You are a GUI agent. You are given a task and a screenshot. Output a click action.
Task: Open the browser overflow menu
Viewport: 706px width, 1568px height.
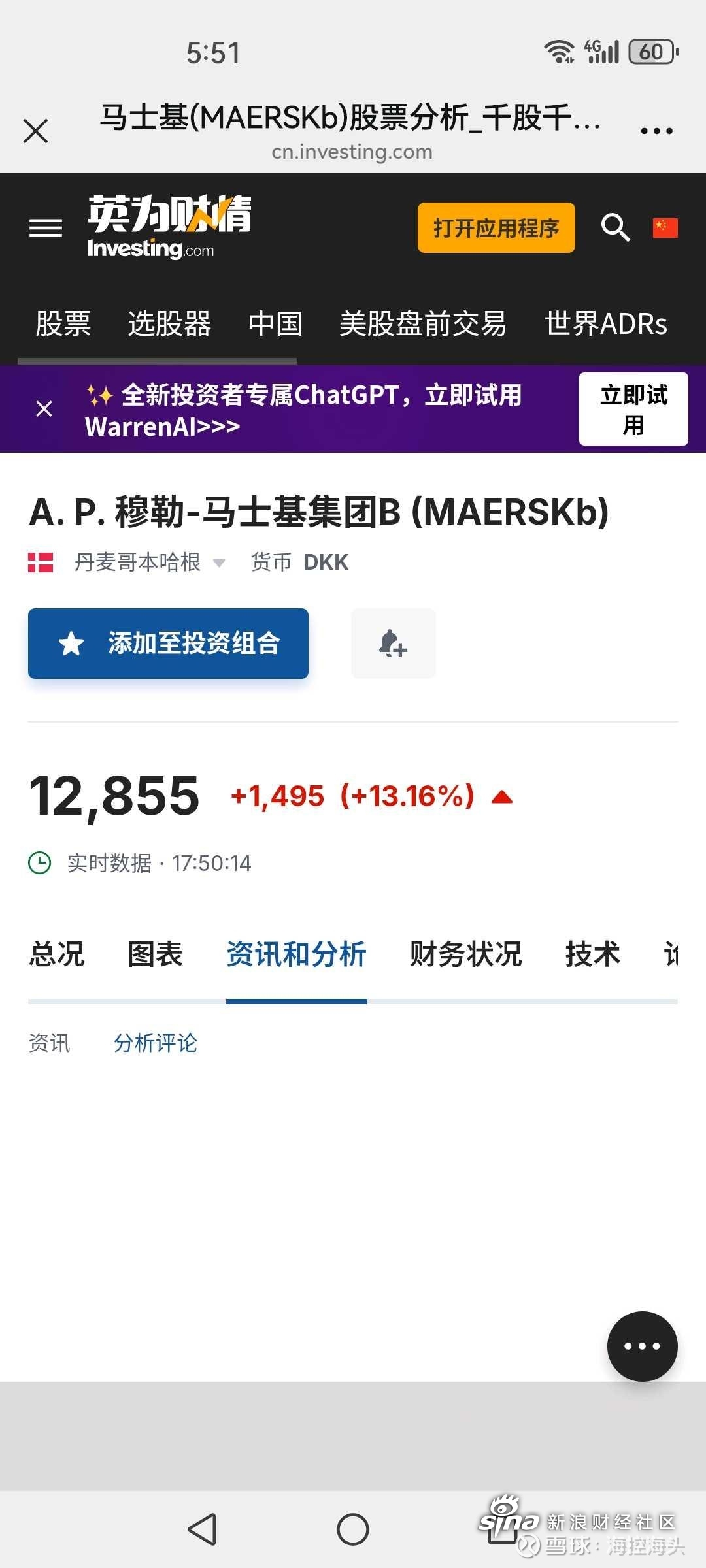(x=656, y=131)
